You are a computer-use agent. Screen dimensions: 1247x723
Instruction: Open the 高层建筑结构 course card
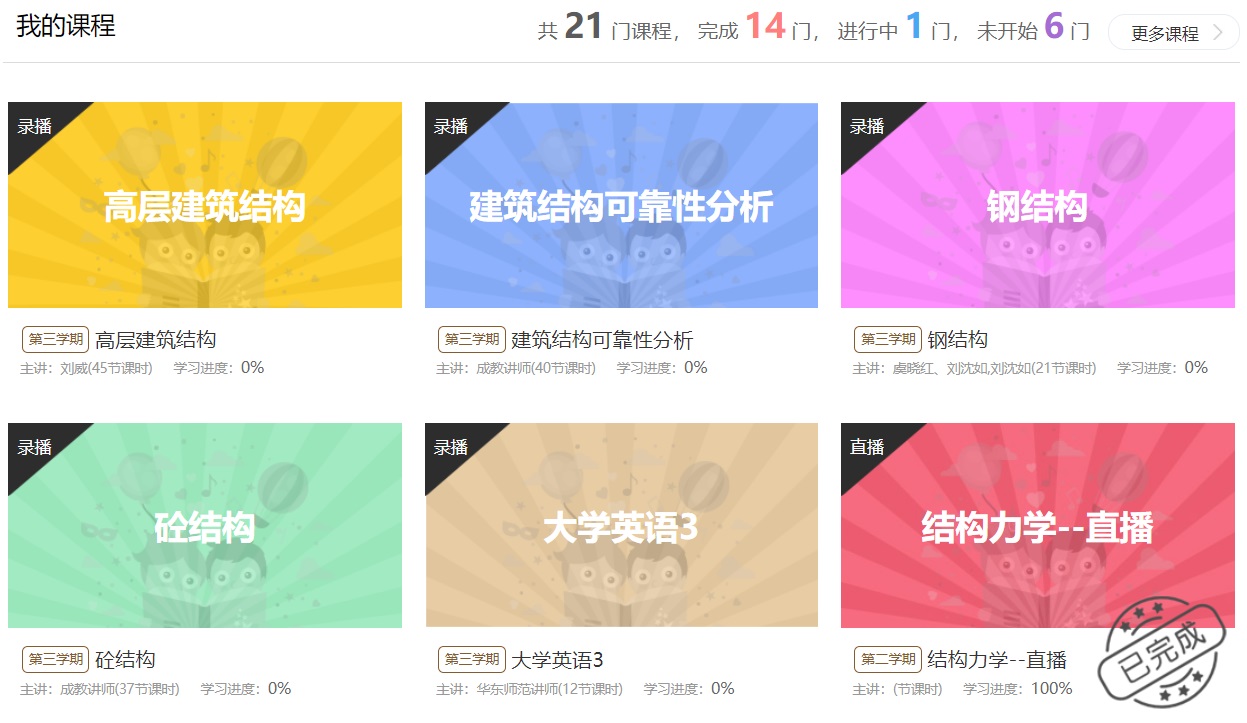click(x=205, y=206)
